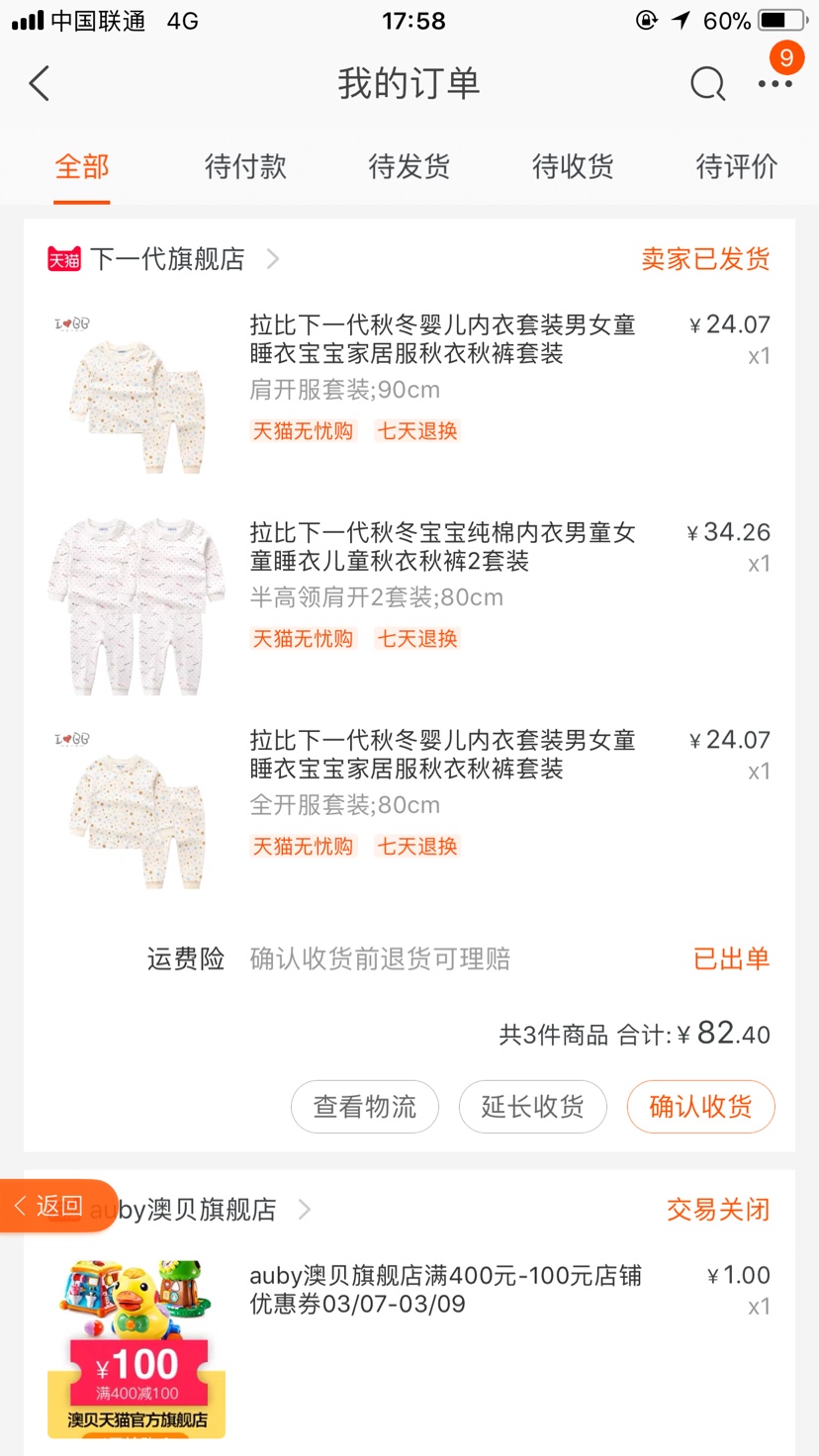This screenshot has height=1456, width=819.
Task: Select the 待收货 tab
Action: click(573, 166)
